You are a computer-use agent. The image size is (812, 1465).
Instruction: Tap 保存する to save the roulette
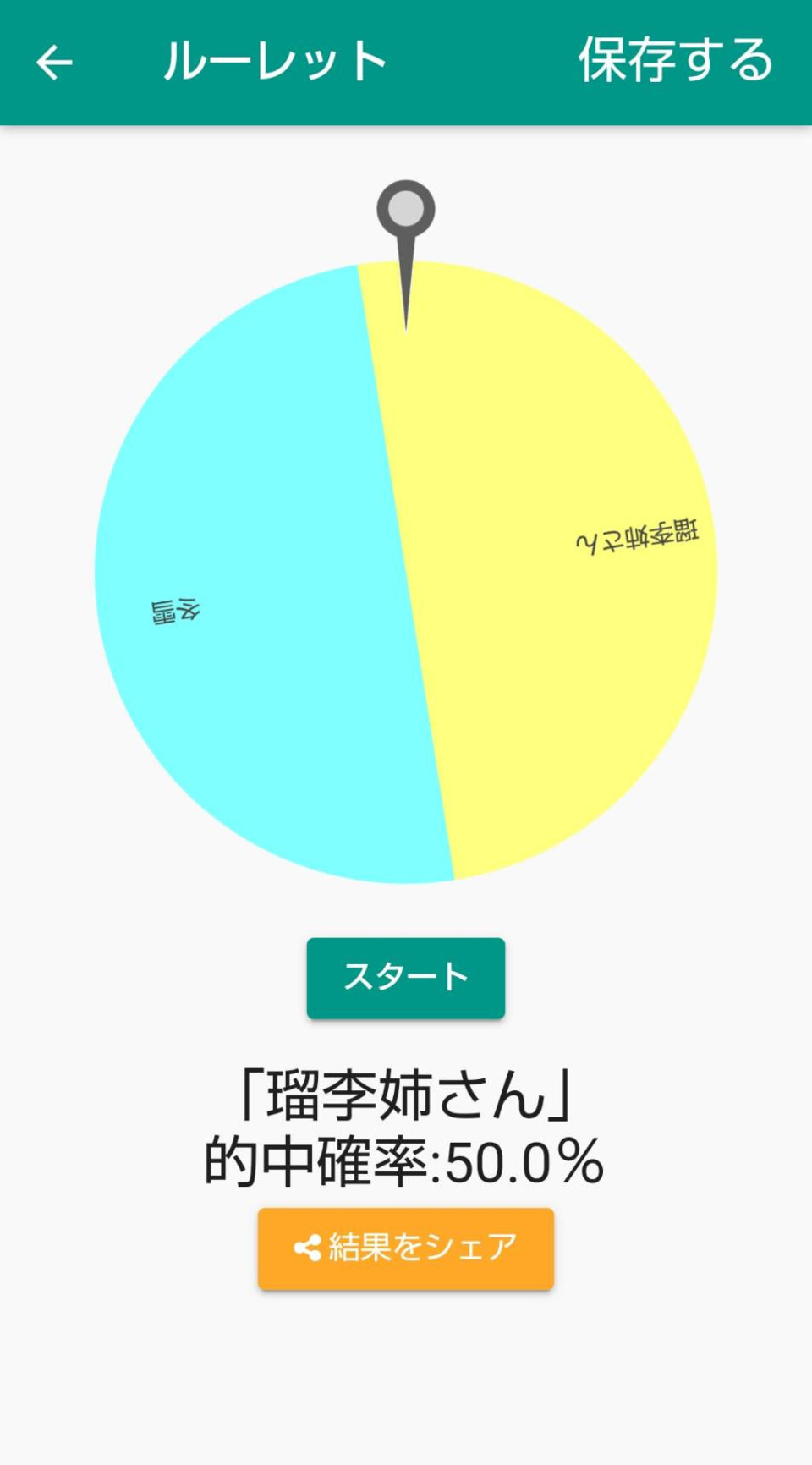pos(675,60)
